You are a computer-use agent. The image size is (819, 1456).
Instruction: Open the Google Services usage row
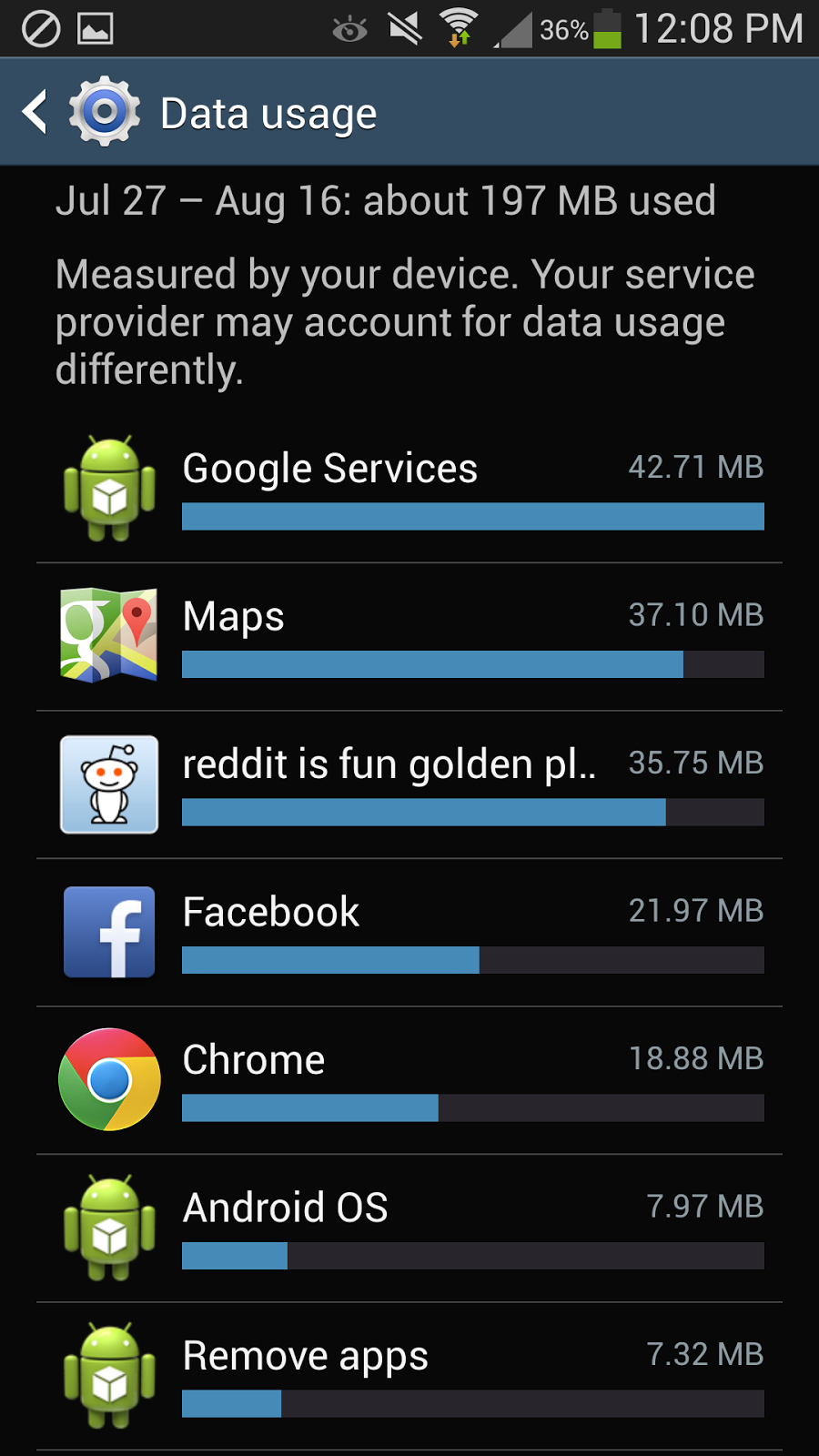[409, 487]
